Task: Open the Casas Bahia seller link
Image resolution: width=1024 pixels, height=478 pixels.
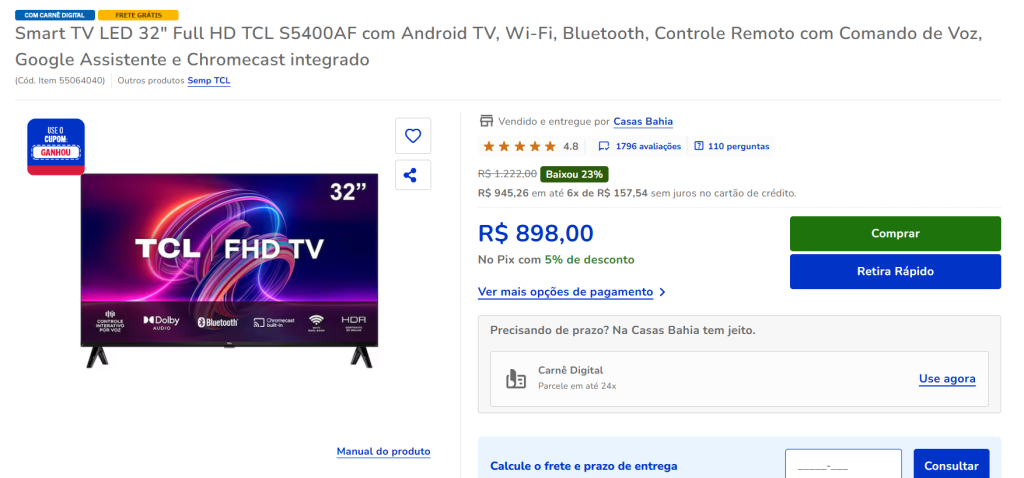Action: tap(642, 121)
